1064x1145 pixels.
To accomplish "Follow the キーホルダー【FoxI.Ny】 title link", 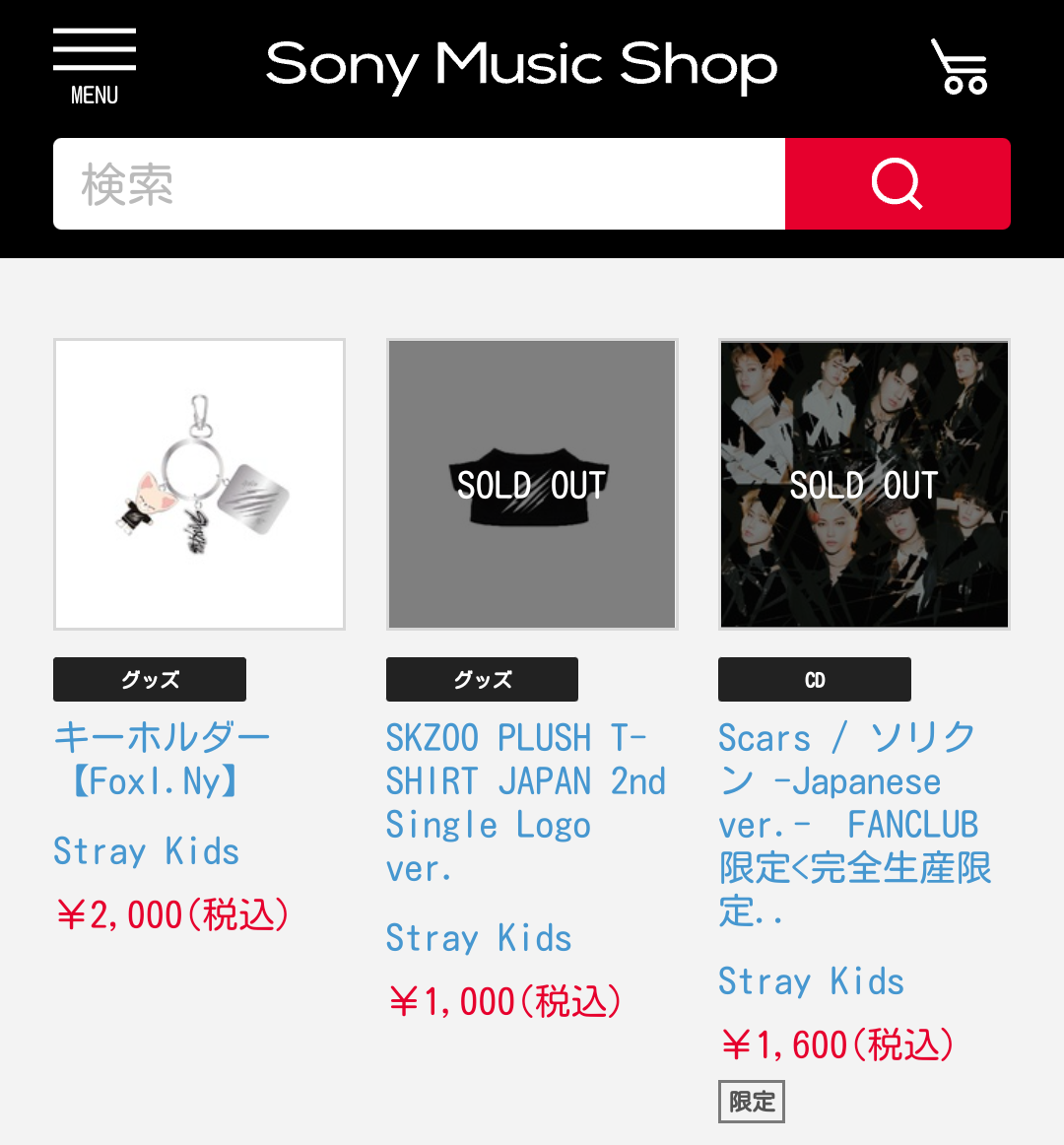I will point(163,759).
